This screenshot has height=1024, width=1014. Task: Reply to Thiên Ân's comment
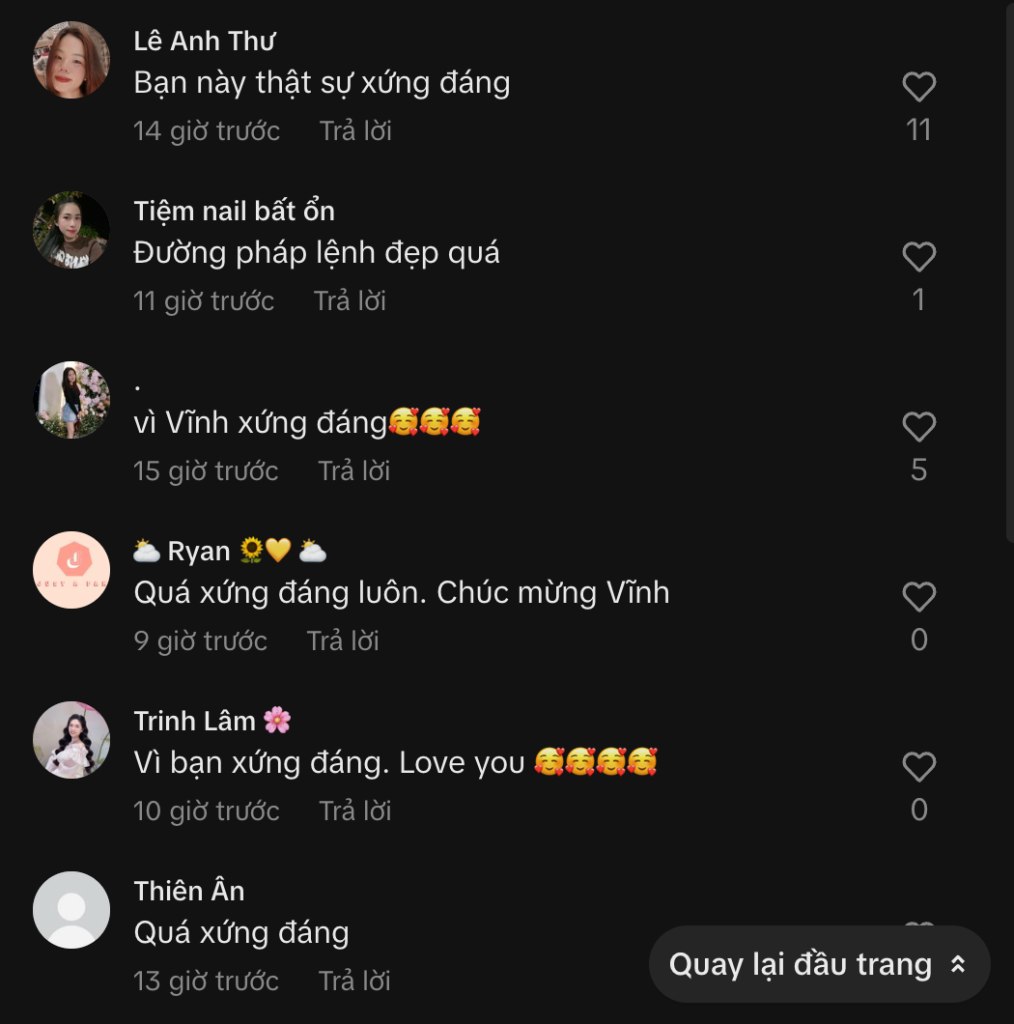(x=355, y=981)
